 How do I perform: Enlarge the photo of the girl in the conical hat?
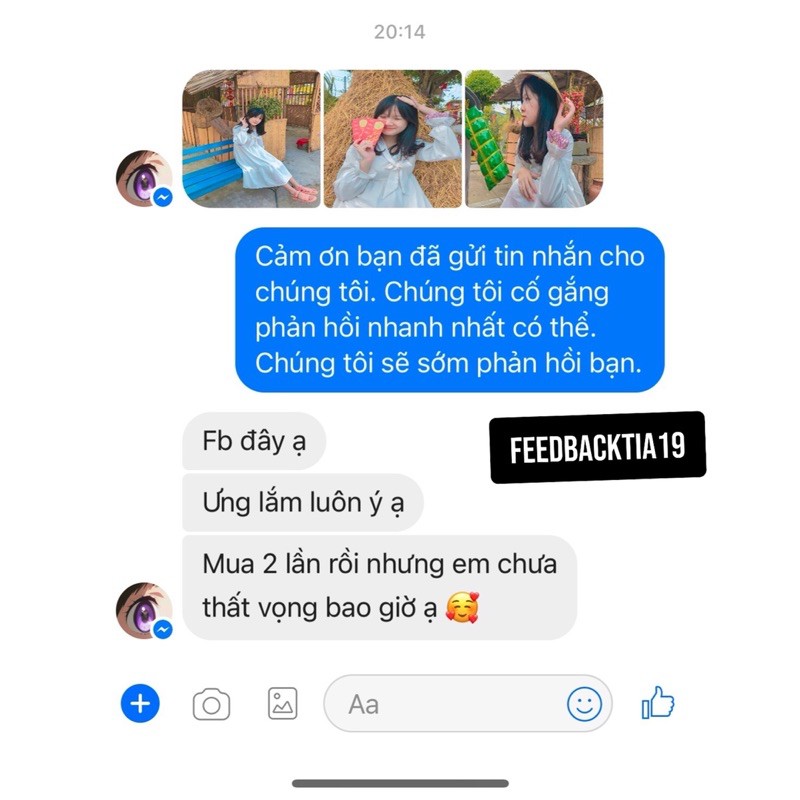[533, 139]
